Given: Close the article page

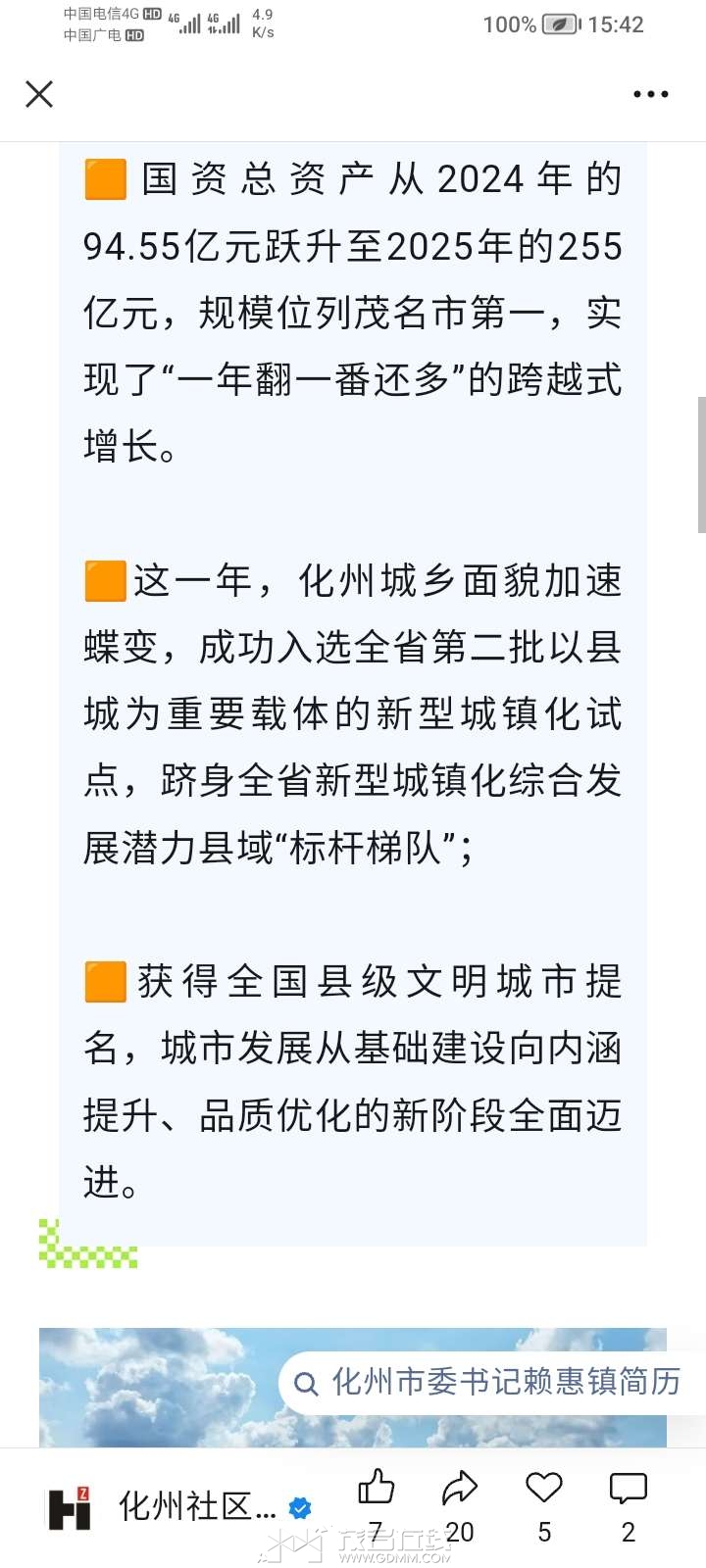Looking at the screenshot, I should pyautogui.click(x=39, y=94).
